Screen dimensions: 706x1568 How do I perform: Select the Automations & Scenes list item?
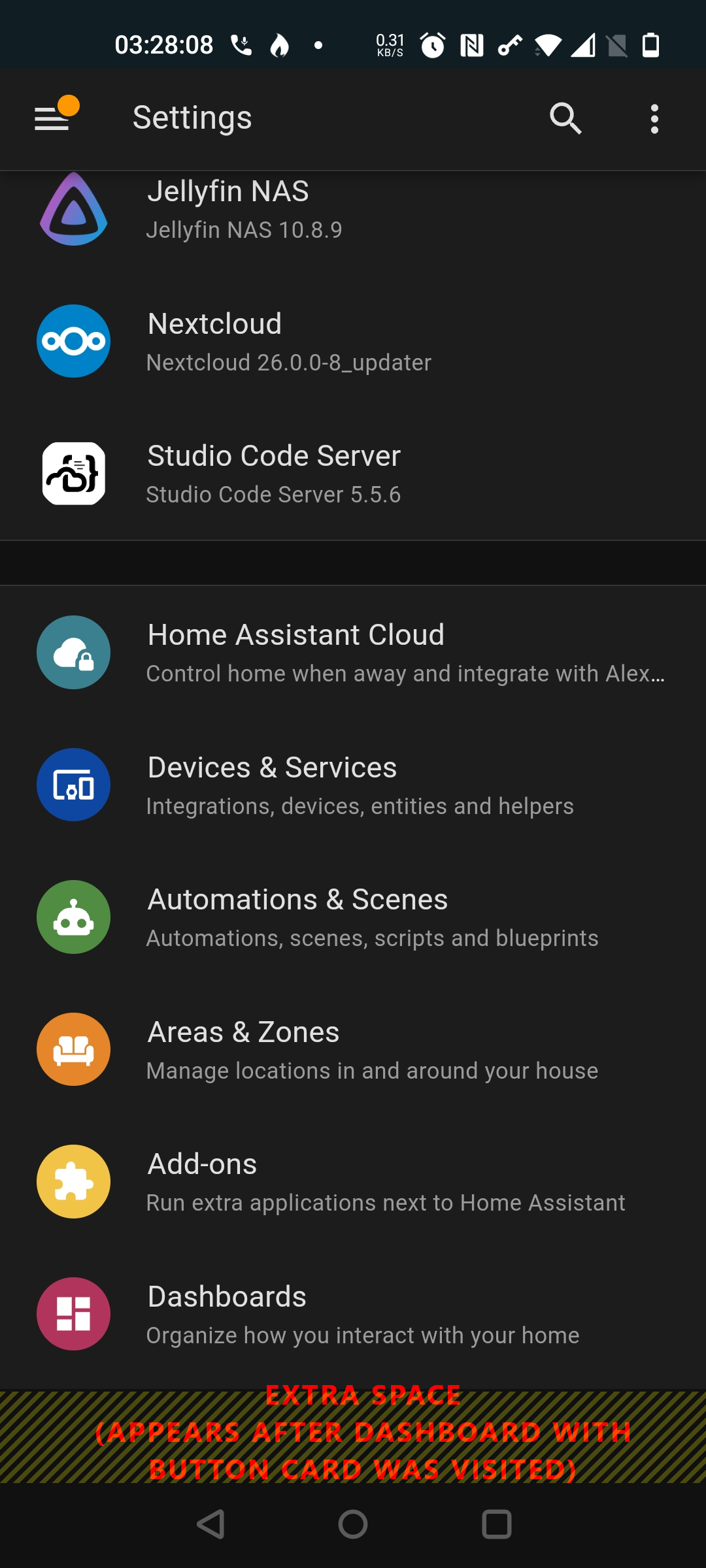(353, 917)
